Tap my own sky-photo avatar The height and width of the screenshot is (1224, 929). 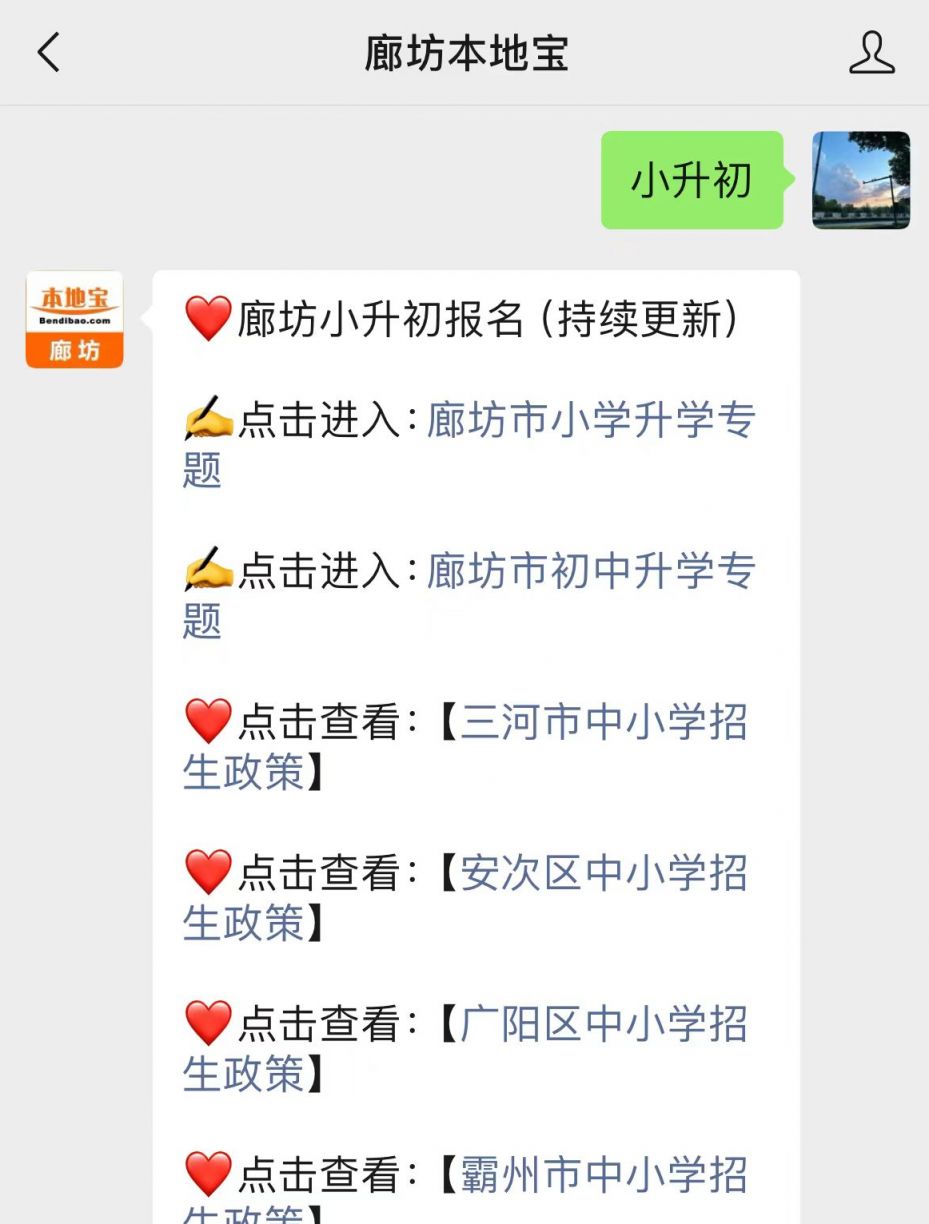tap(860, 180)
